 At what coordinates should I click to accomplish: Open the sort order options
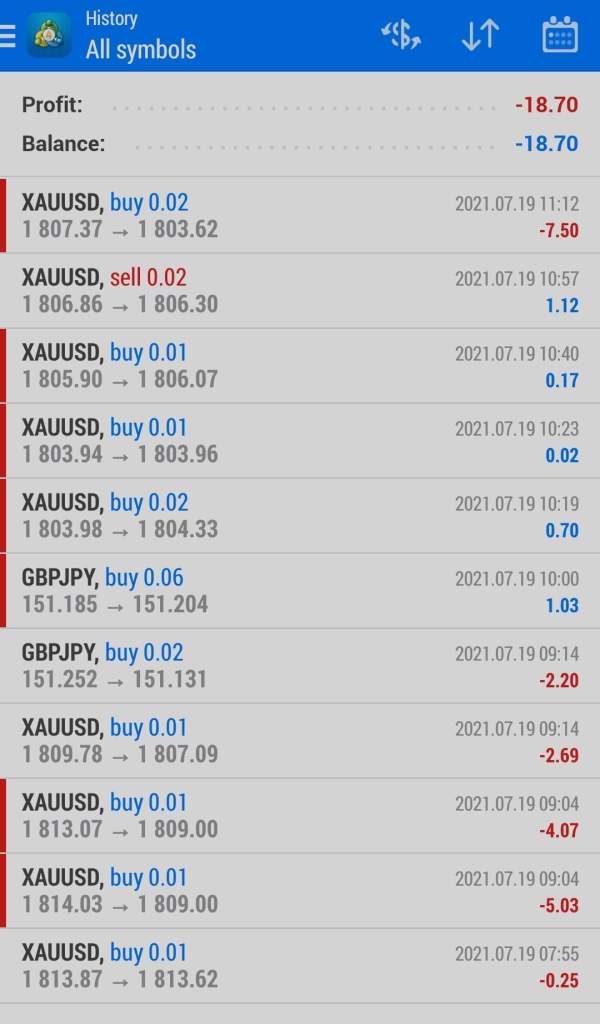click(x=480, y=35)
